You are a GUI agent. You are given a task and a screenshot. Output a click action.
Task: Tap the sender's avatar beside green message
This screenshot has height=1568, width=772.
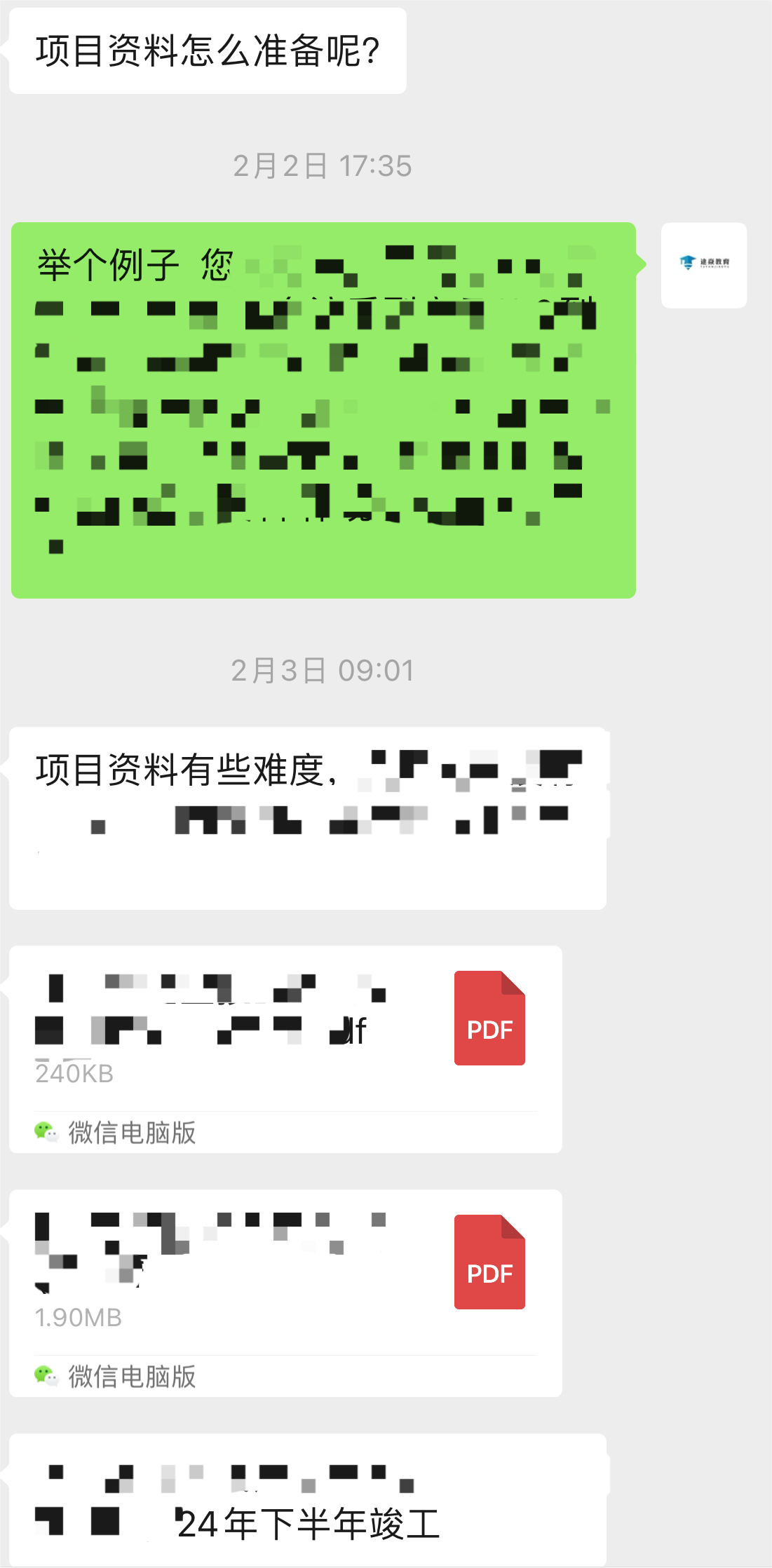(x=703, y=265)
